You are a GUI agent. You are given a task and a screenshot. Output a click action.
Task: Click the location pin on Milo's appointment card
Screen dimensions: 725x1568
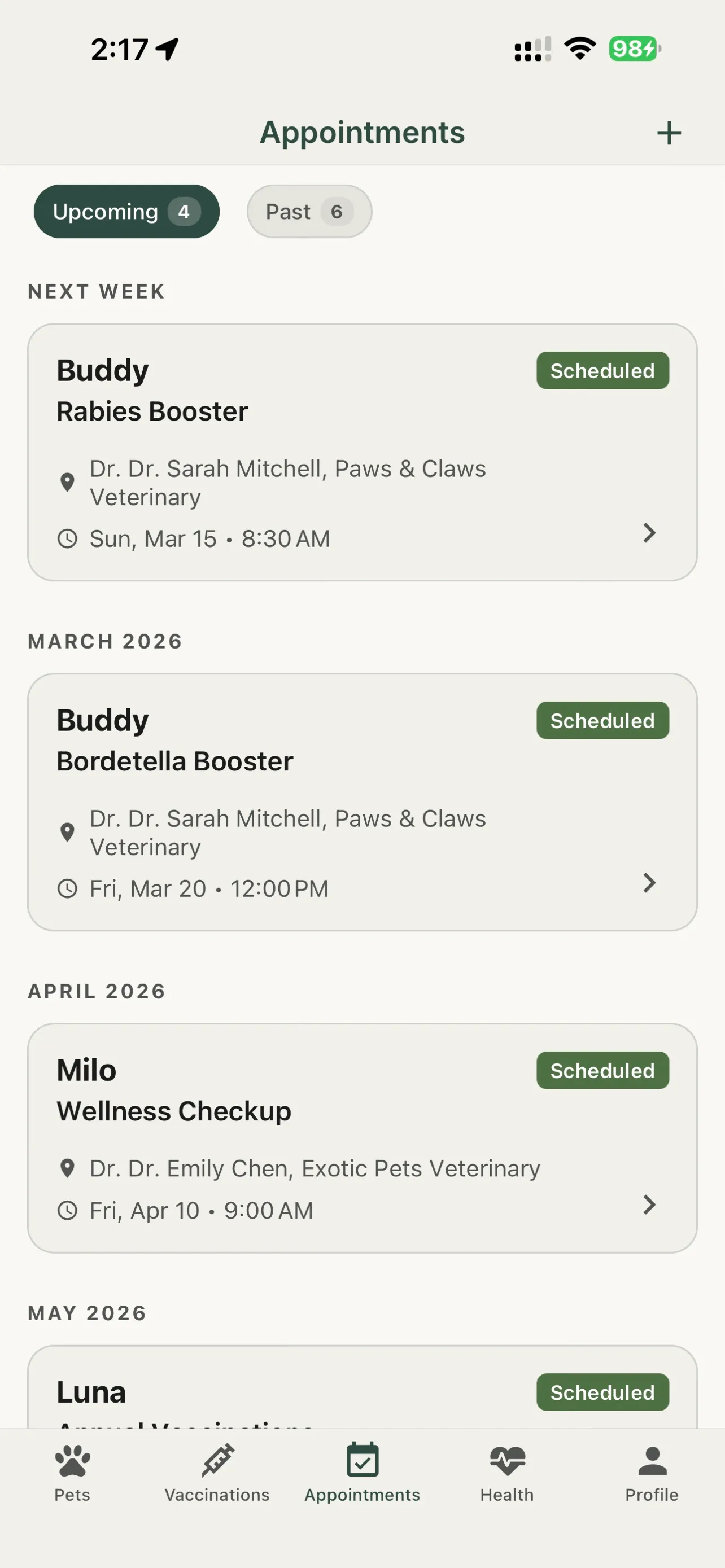coord(68,1167)
